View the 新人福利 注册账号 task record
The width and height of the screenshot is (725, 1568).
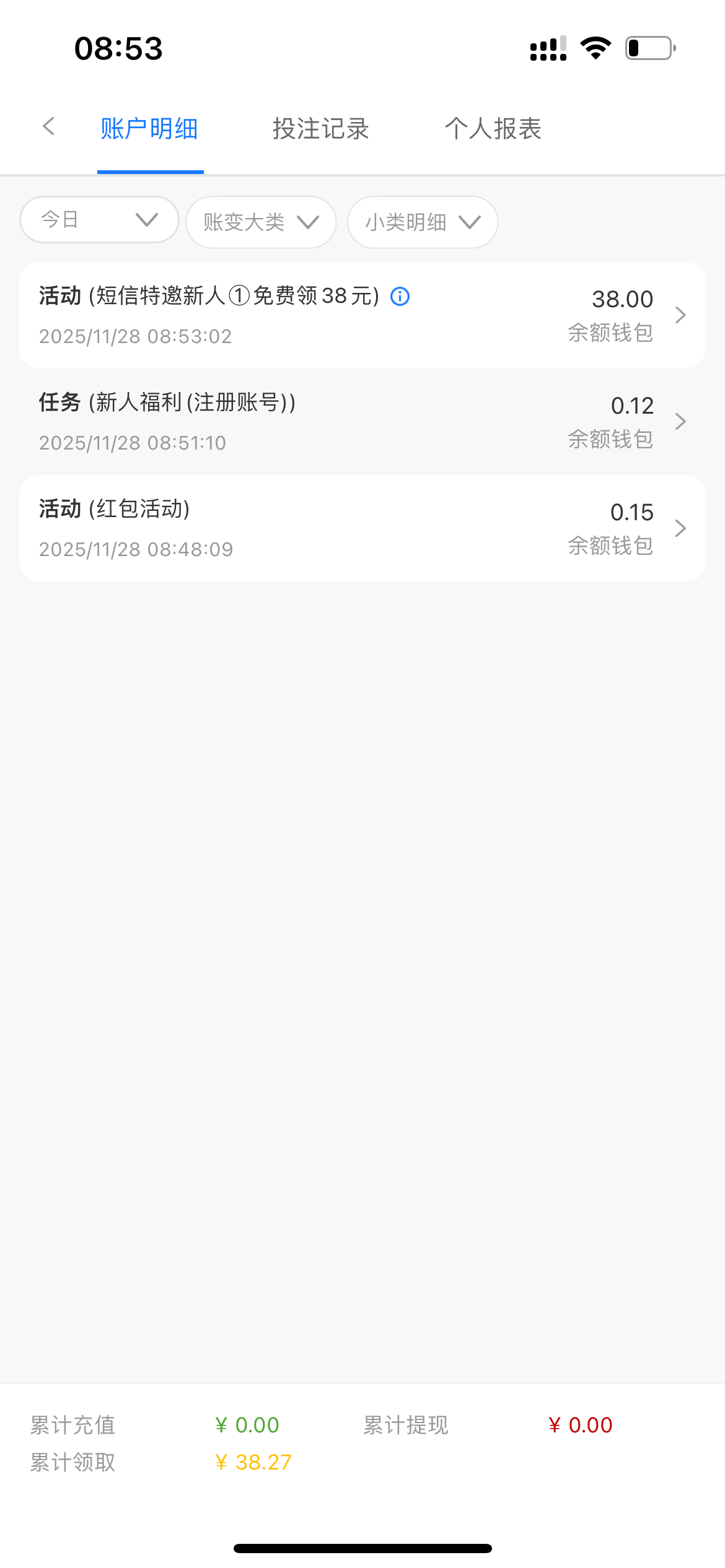[x=362, y=422]
